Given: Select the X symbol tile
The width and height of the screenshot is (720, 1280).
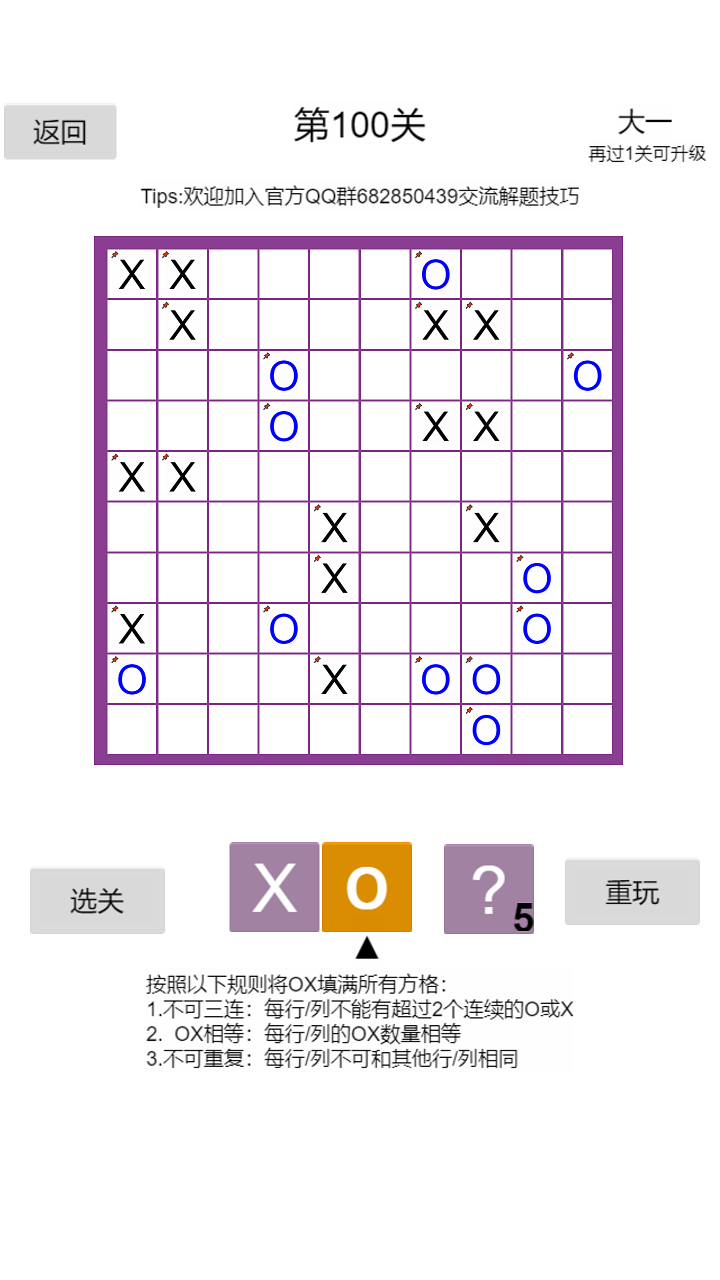Looking at the screenshot, I should coord(274,888).
